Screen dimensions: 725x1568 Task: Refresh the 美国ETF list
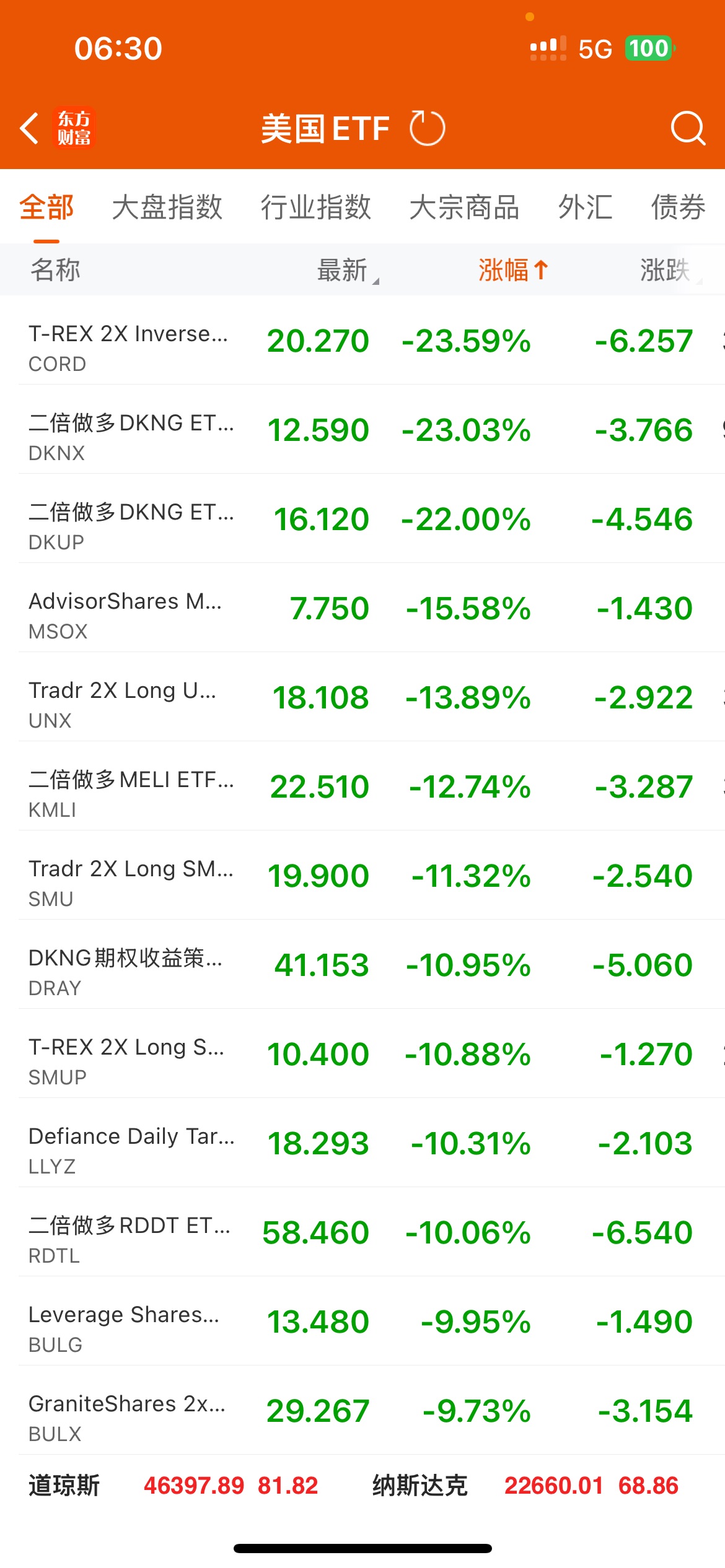[x=427, y=128]
